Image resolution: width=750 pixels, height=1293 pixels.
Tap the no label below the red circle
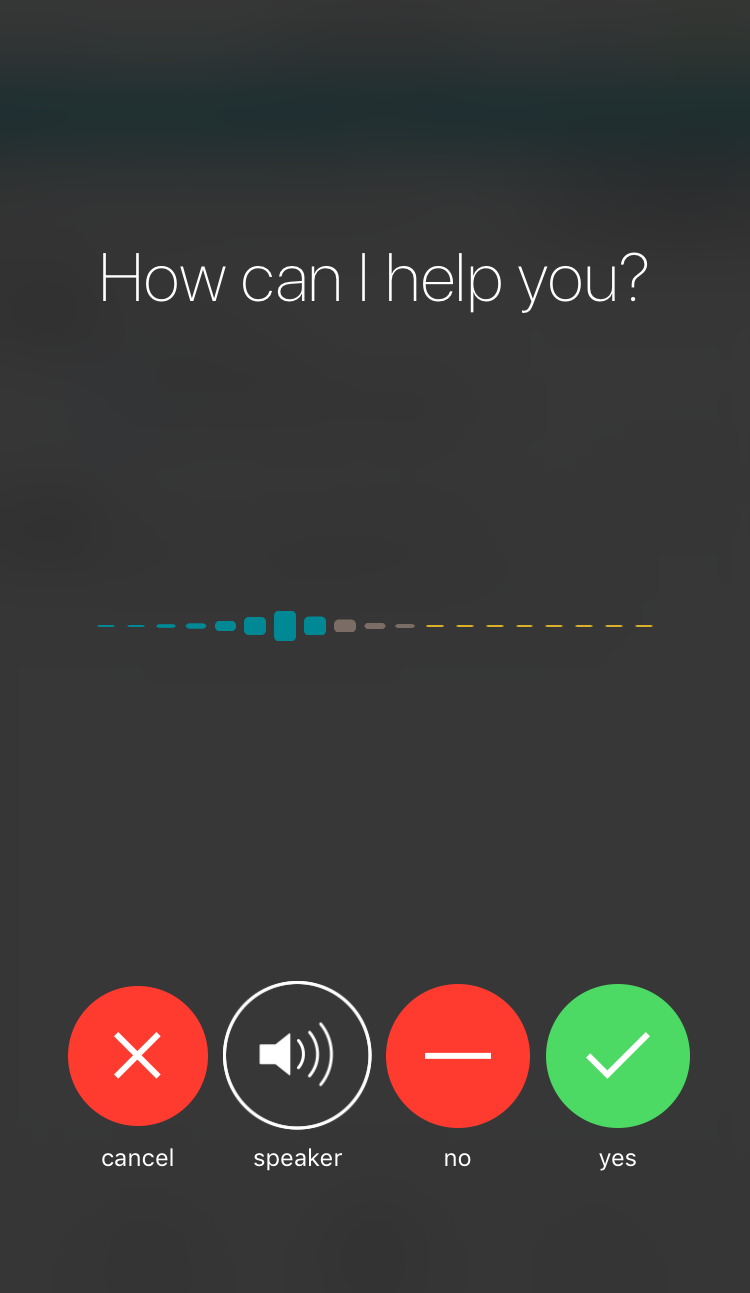tap(457, 1157)
